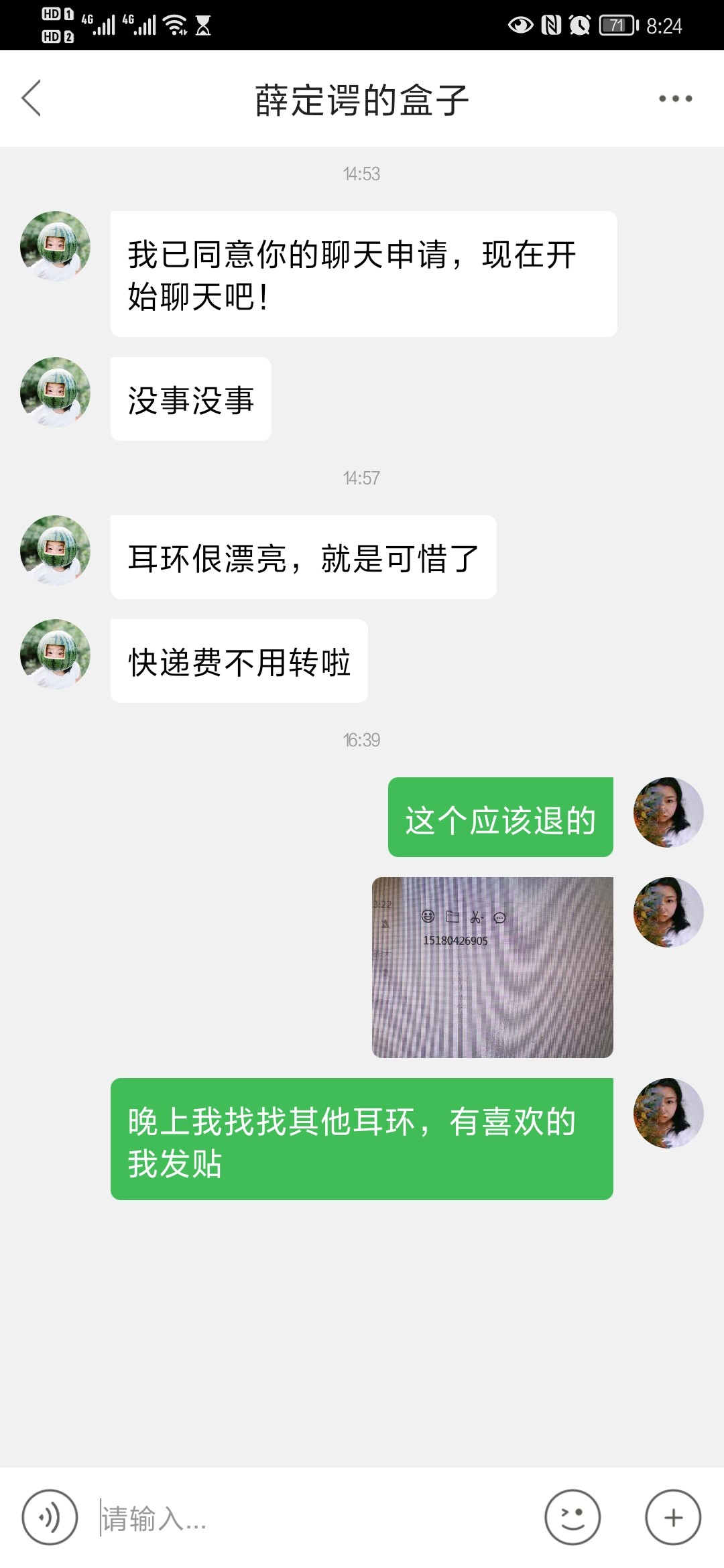Open the emoji picker
Image resolution: width=724 pixels, height=1568 pixels.
[x=572, y=1517]
